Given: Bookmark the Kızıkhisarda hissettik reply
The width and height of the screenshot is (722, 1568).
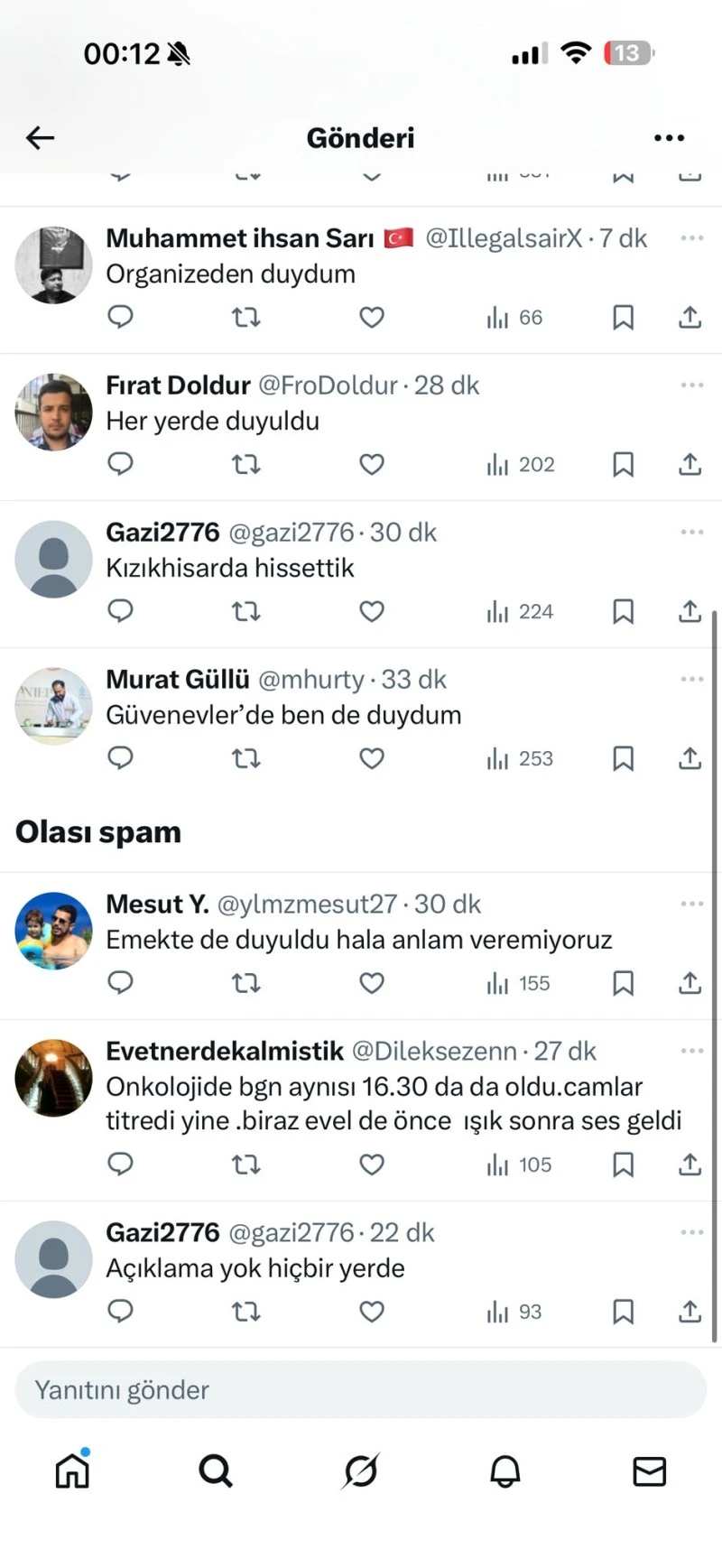Looking at the screenshot, I should [623, 612].
